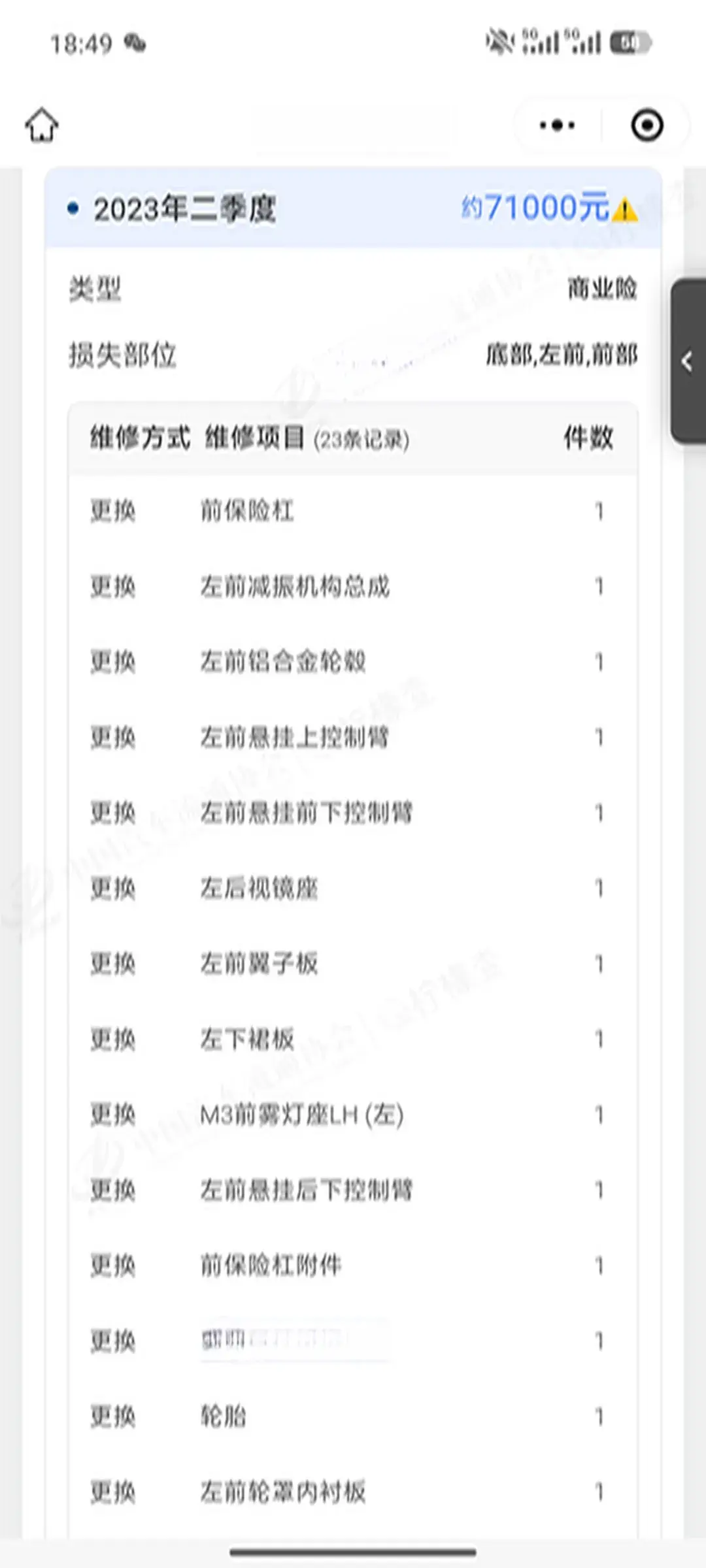This screenshot has height=1568, width=706.
Task: Close the mini program with the circle button
Action: tap(647, 125)
